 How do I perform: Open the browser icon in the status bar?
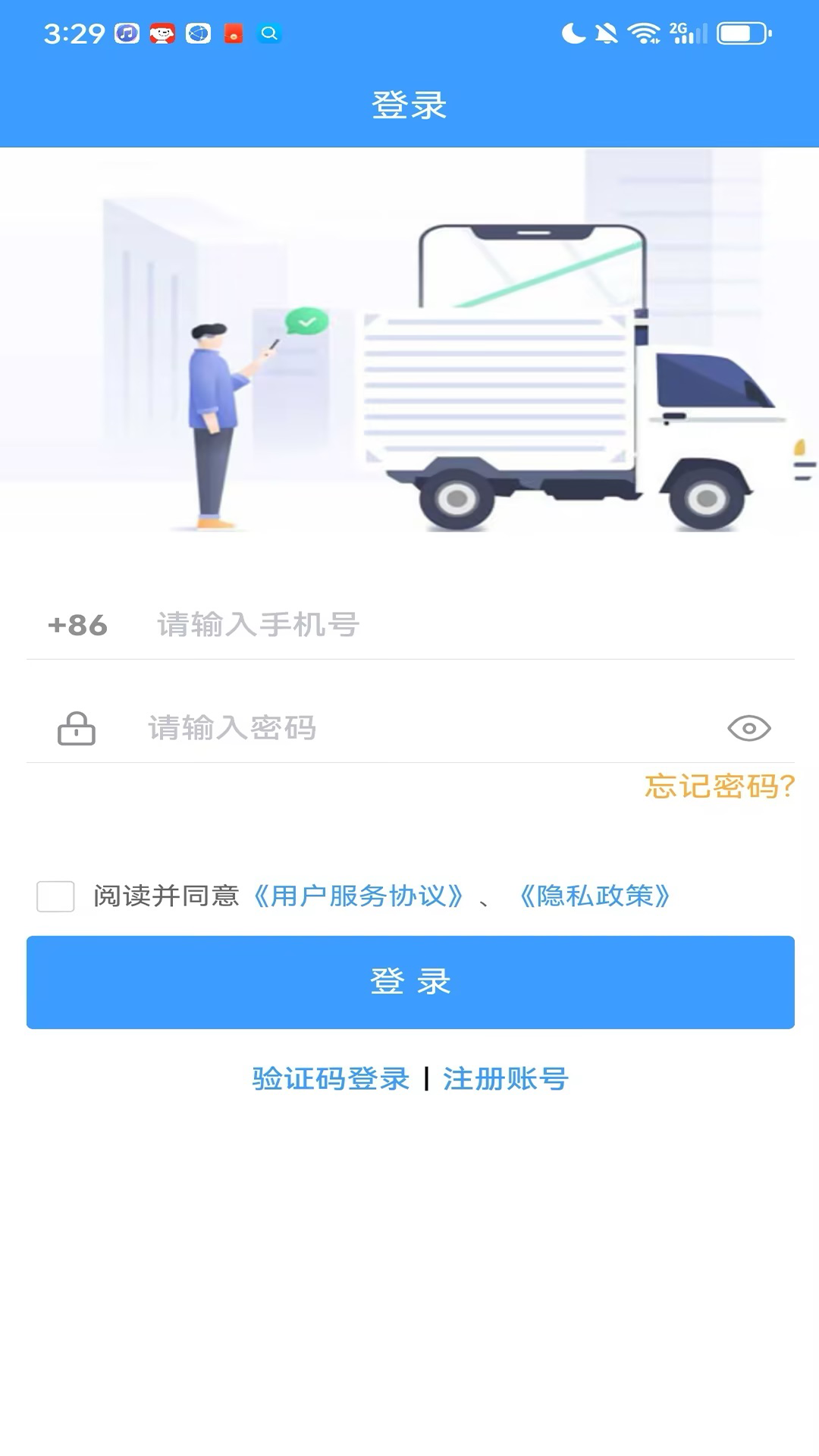198,33
